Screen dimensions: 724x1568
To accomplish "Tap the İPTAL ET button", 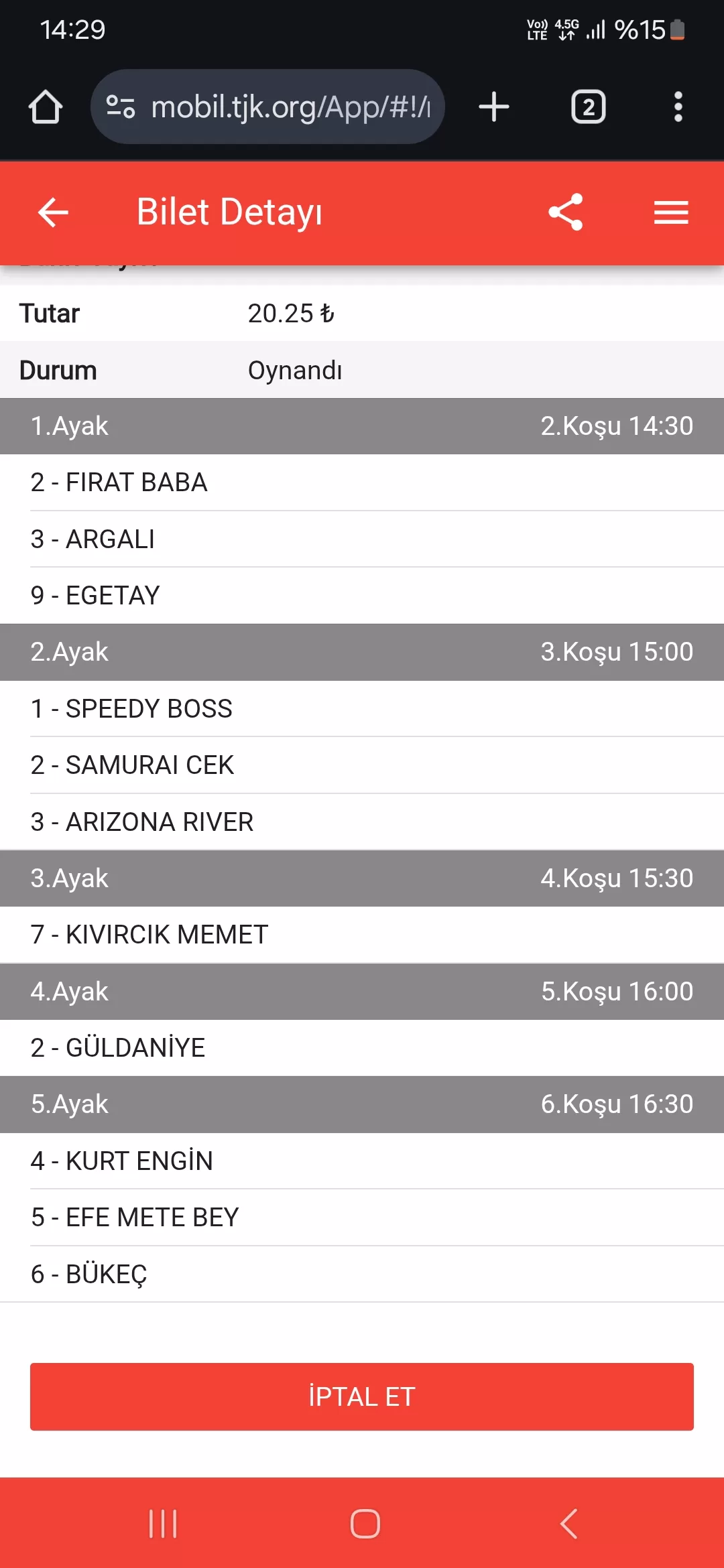I will coord(362,1396).
